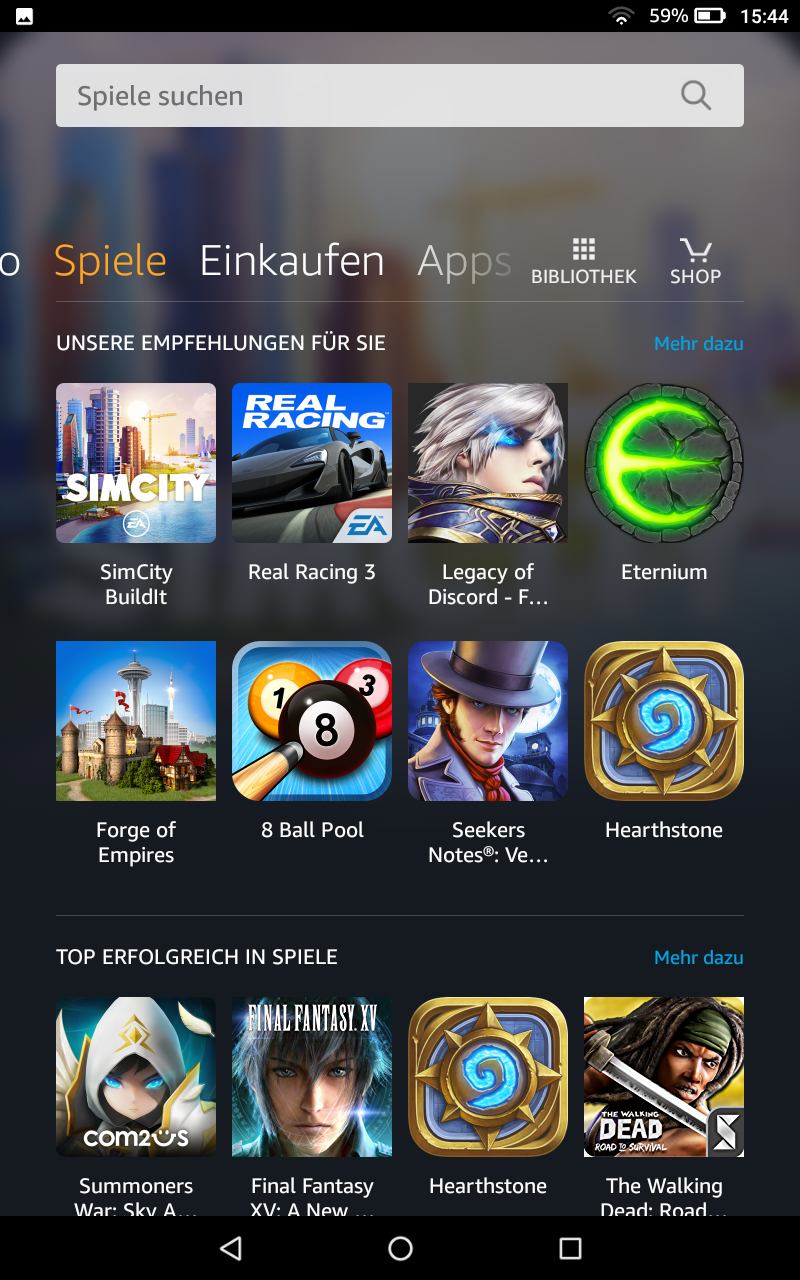See more under Unsere Empfehlungen für Sie
Image resolution: width=800 pixels, height=1280 pixels.
tap(698, 343)
